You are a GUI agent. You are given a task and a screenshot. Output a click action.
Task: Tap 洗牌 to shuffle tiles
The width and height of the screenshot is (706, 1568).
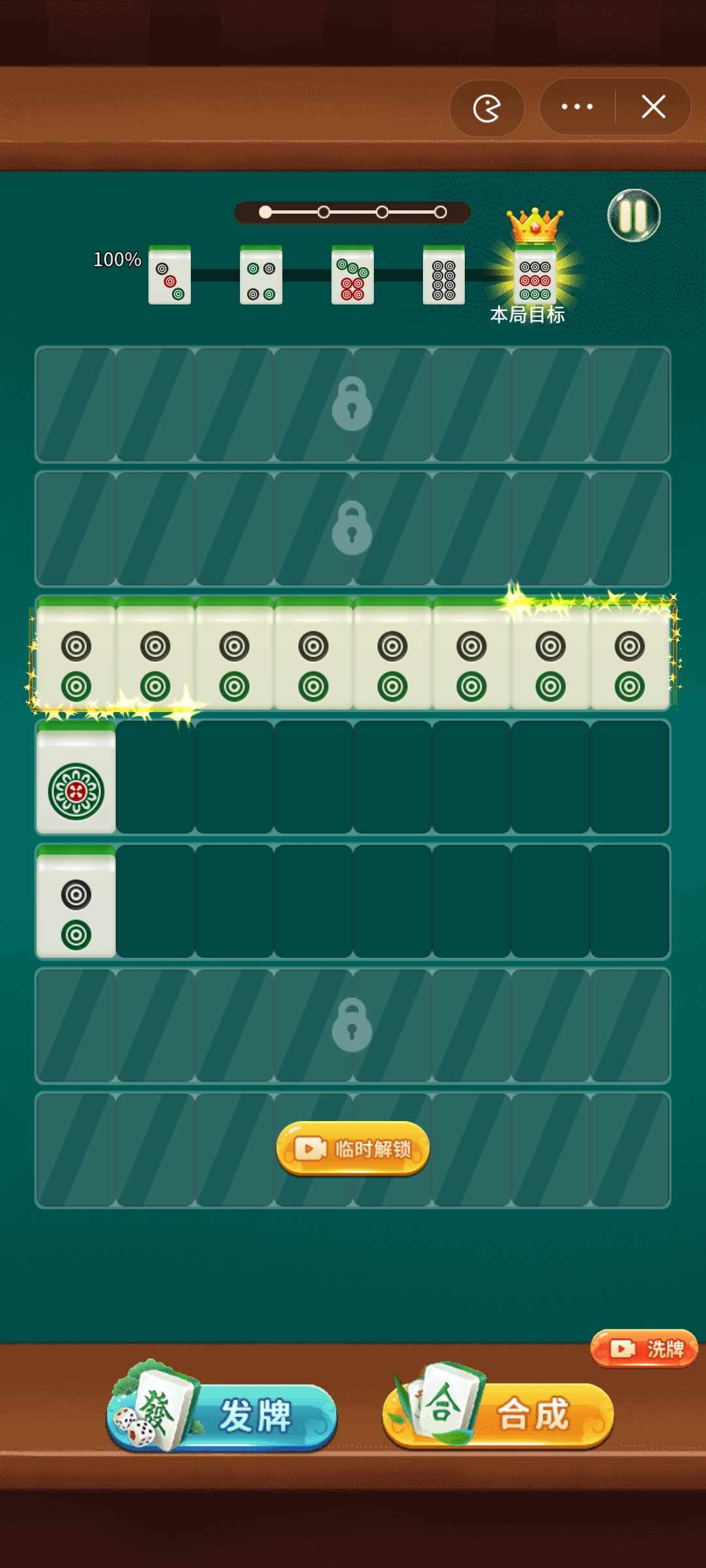coord(644,1348)
